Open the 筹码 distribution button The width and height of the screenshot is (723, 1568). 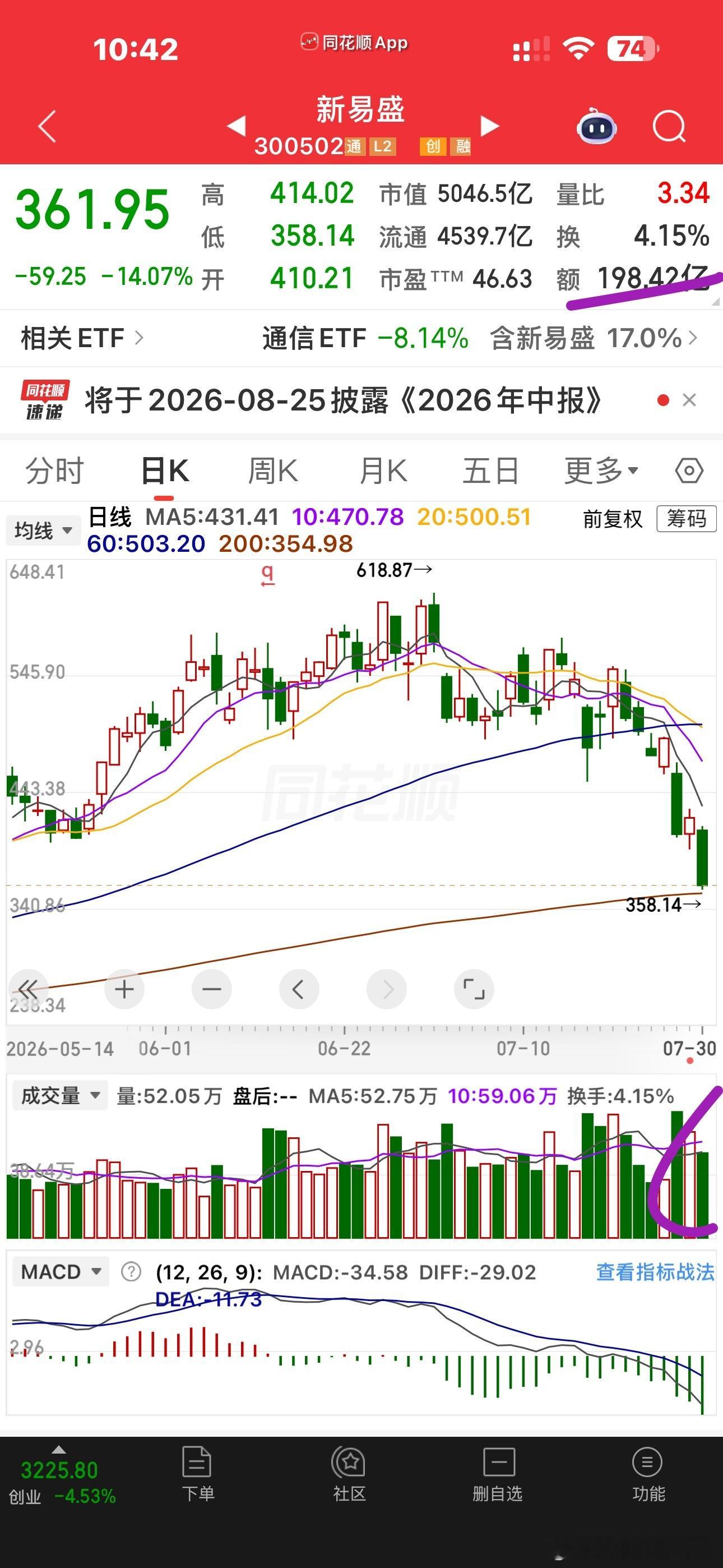click(x=686, y=519)
